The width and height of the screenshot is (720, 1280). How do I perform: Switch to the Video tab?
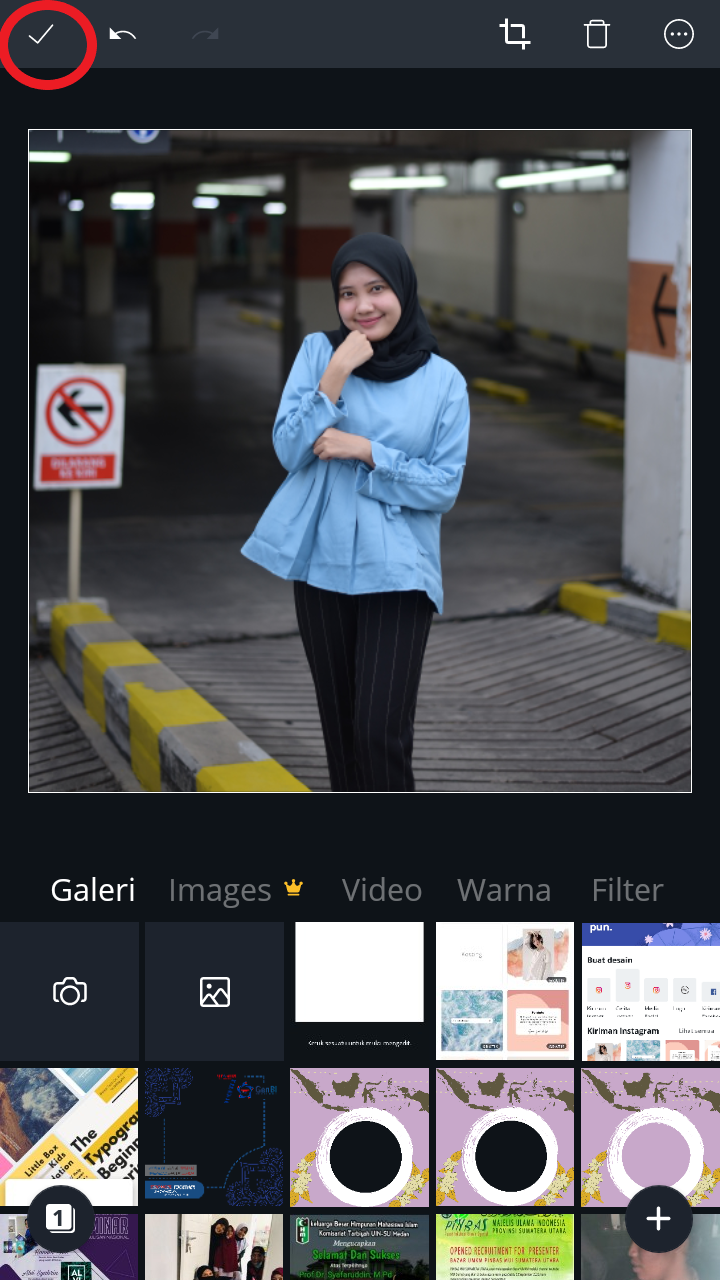pos(381,890)
